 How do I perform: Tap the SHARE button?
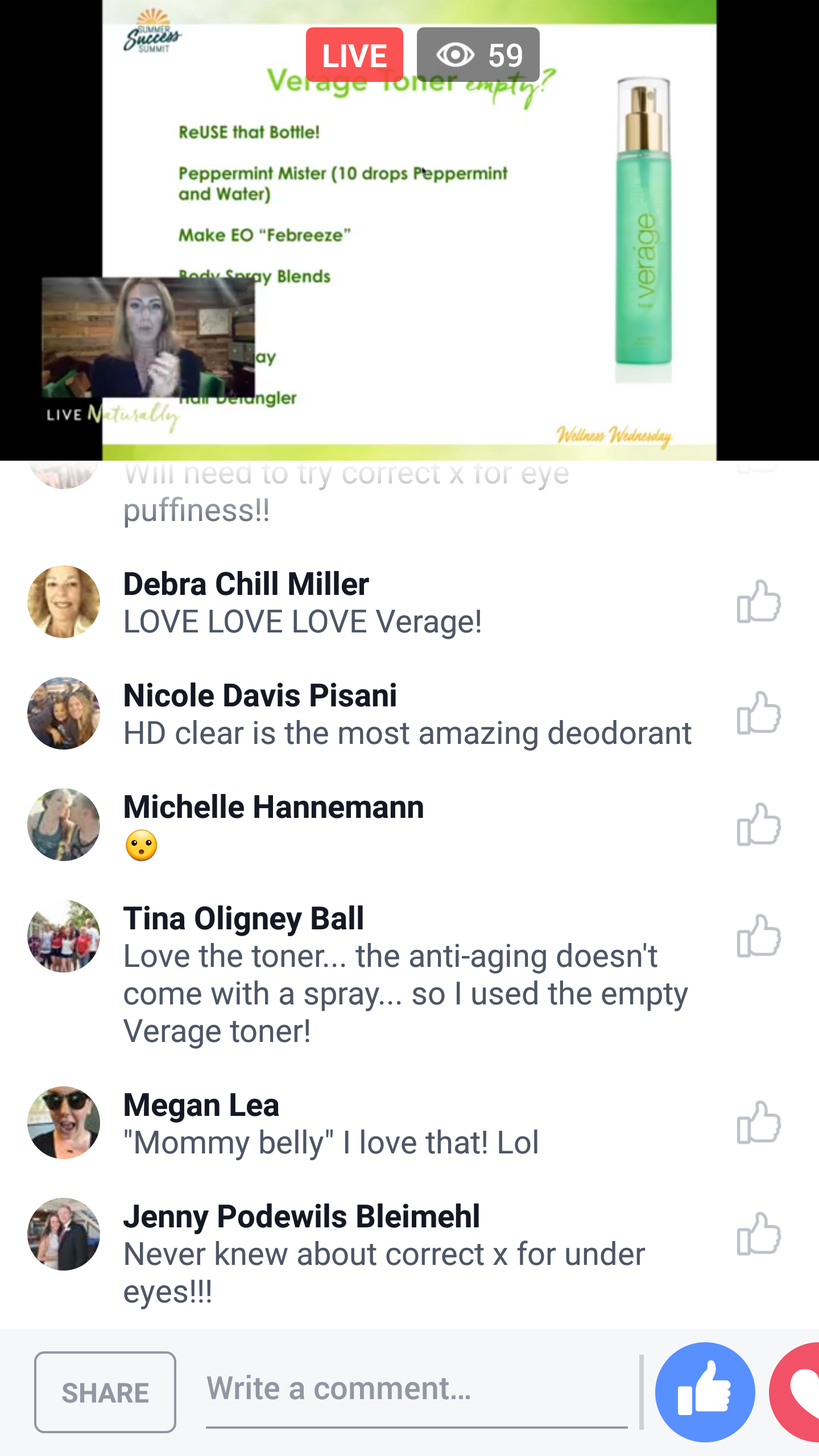point(105,1392)
